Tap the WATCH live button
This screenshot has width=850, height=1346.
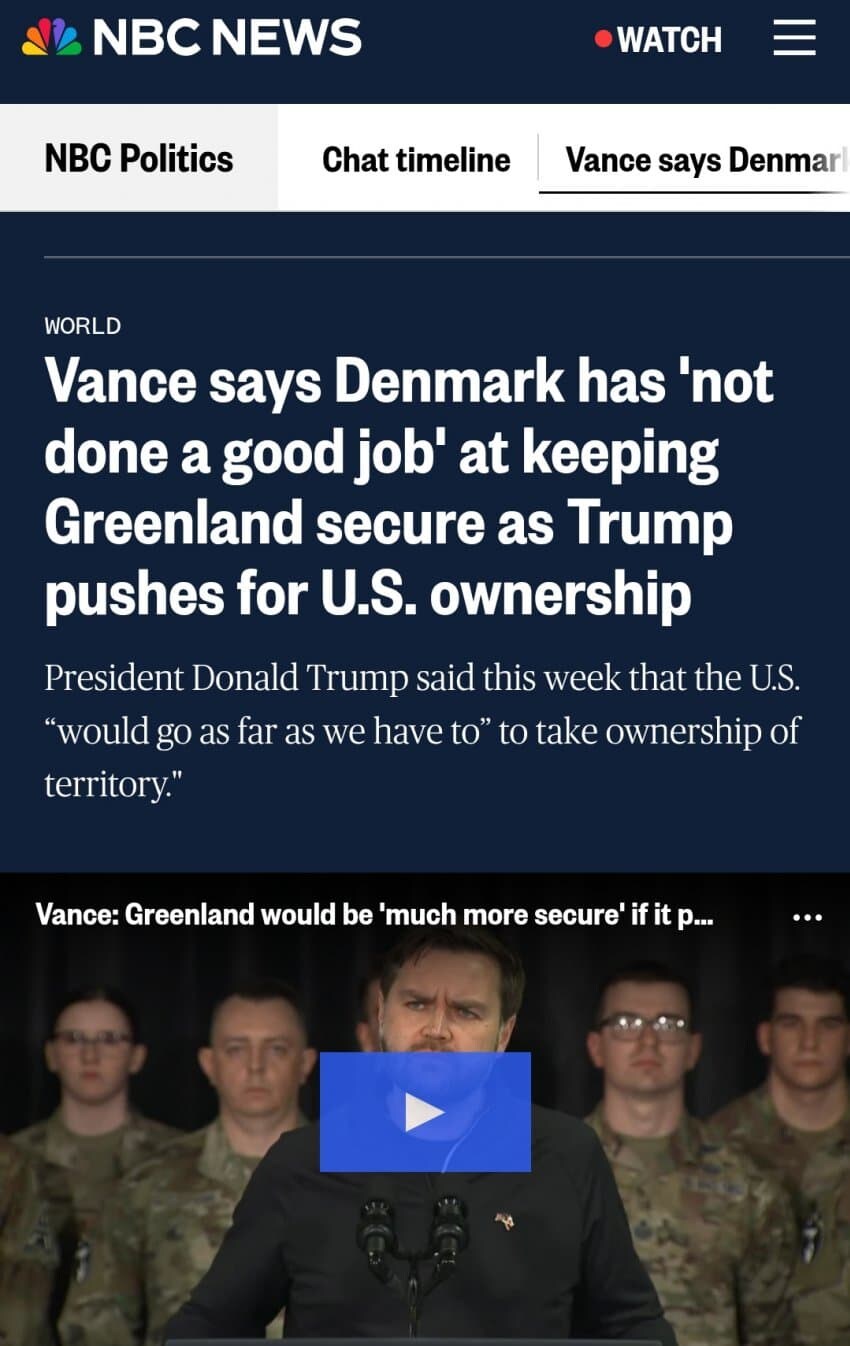[x=659, y=40]
